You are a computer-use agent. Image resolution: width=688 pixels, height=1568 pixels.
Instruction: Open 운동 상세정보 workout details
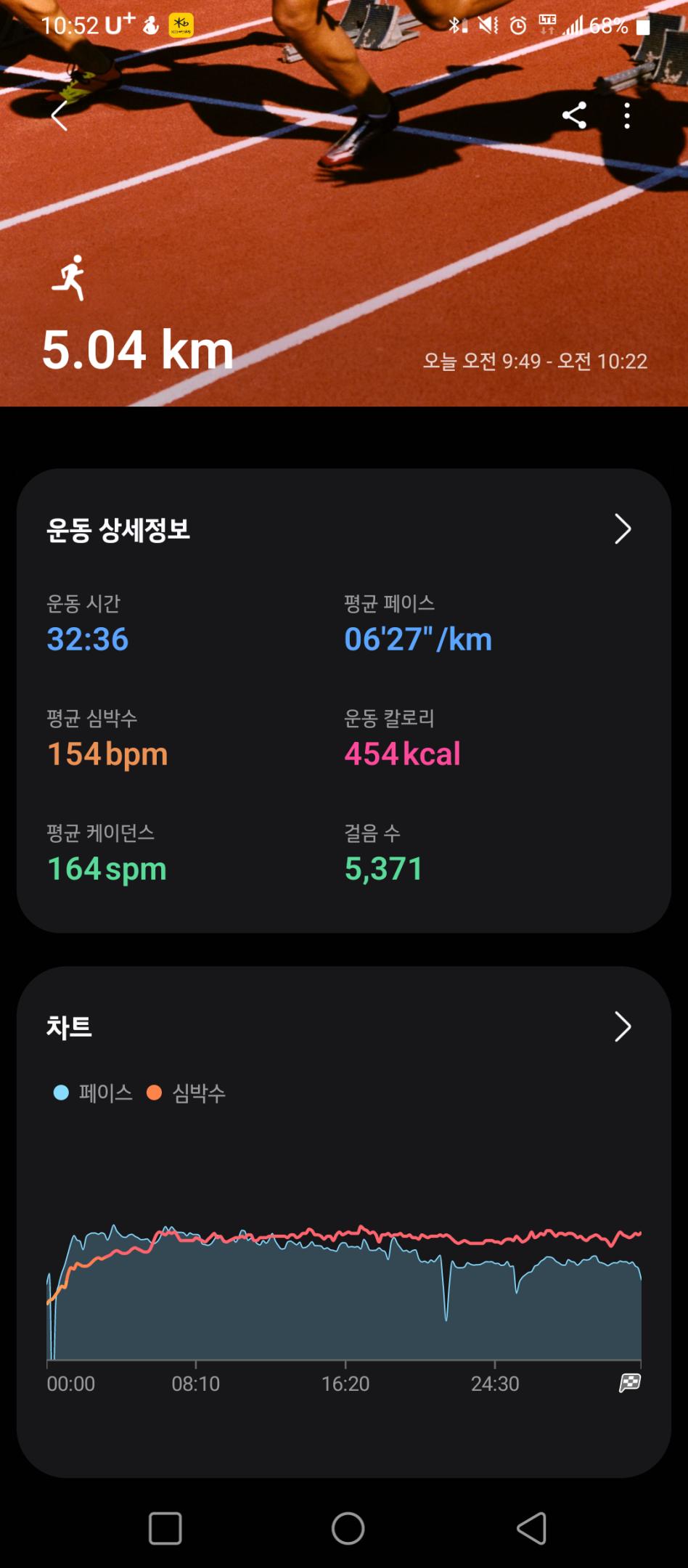pos(622,529)
